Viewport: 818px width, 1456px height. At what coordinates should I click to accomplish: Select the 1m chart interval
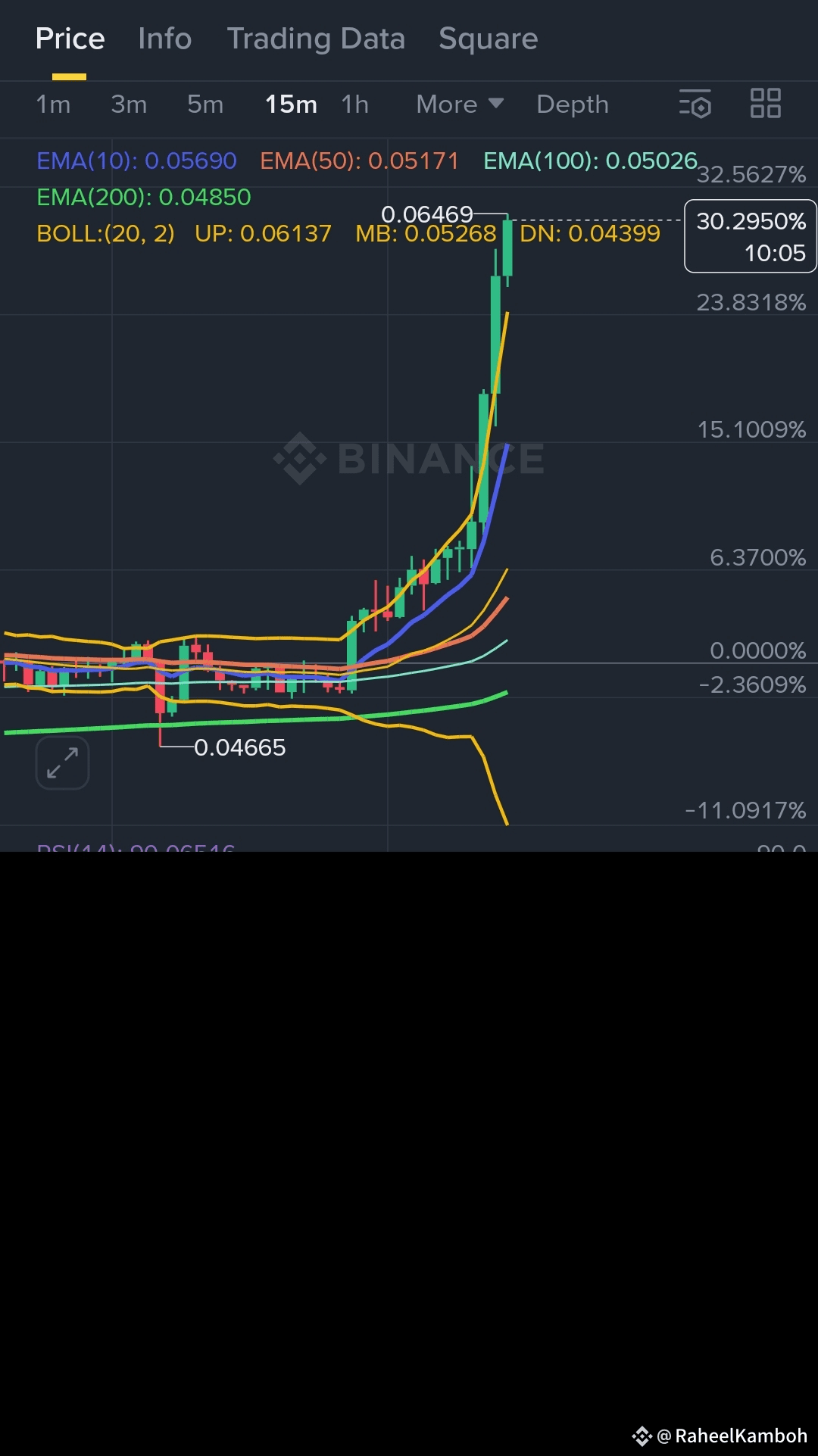(53, 104)
